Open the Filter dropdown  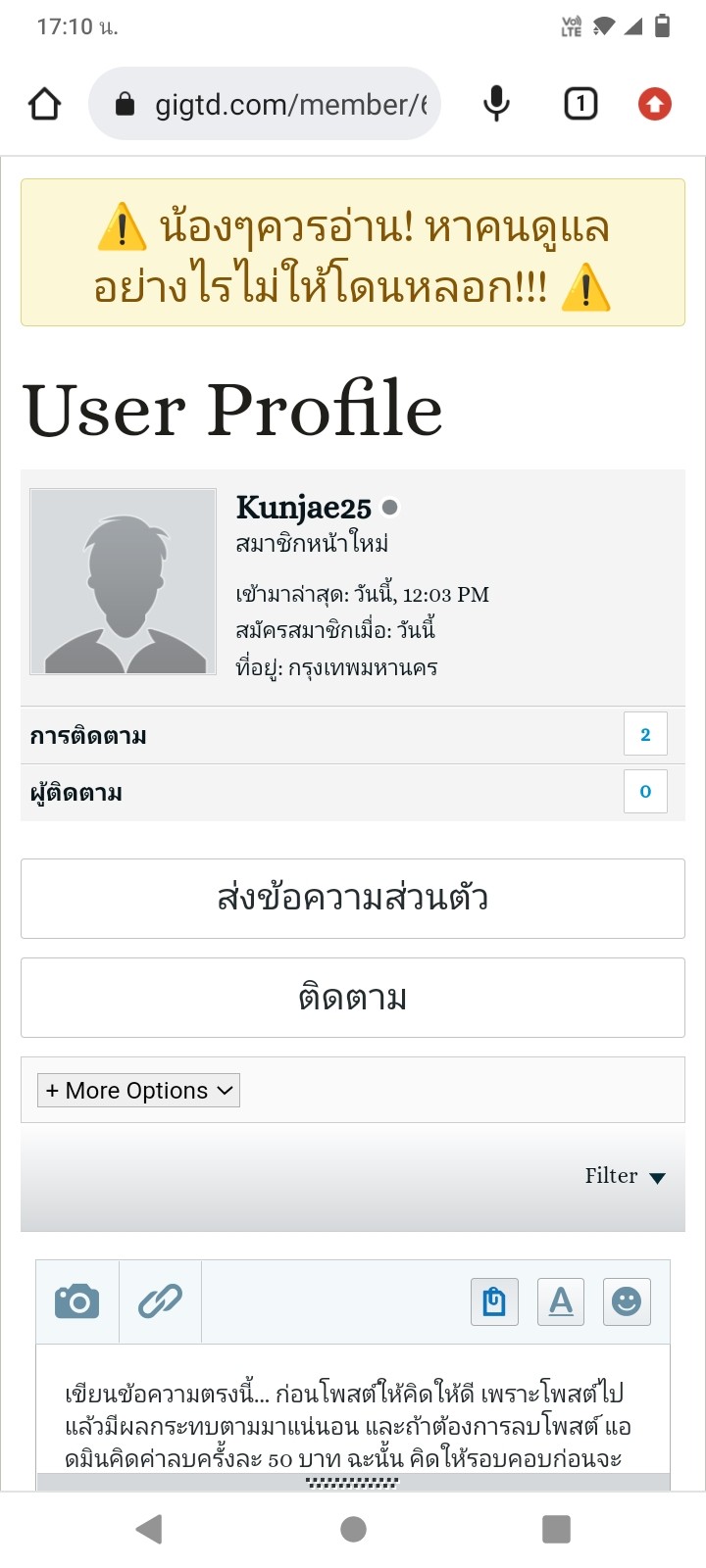[625, 1176]
